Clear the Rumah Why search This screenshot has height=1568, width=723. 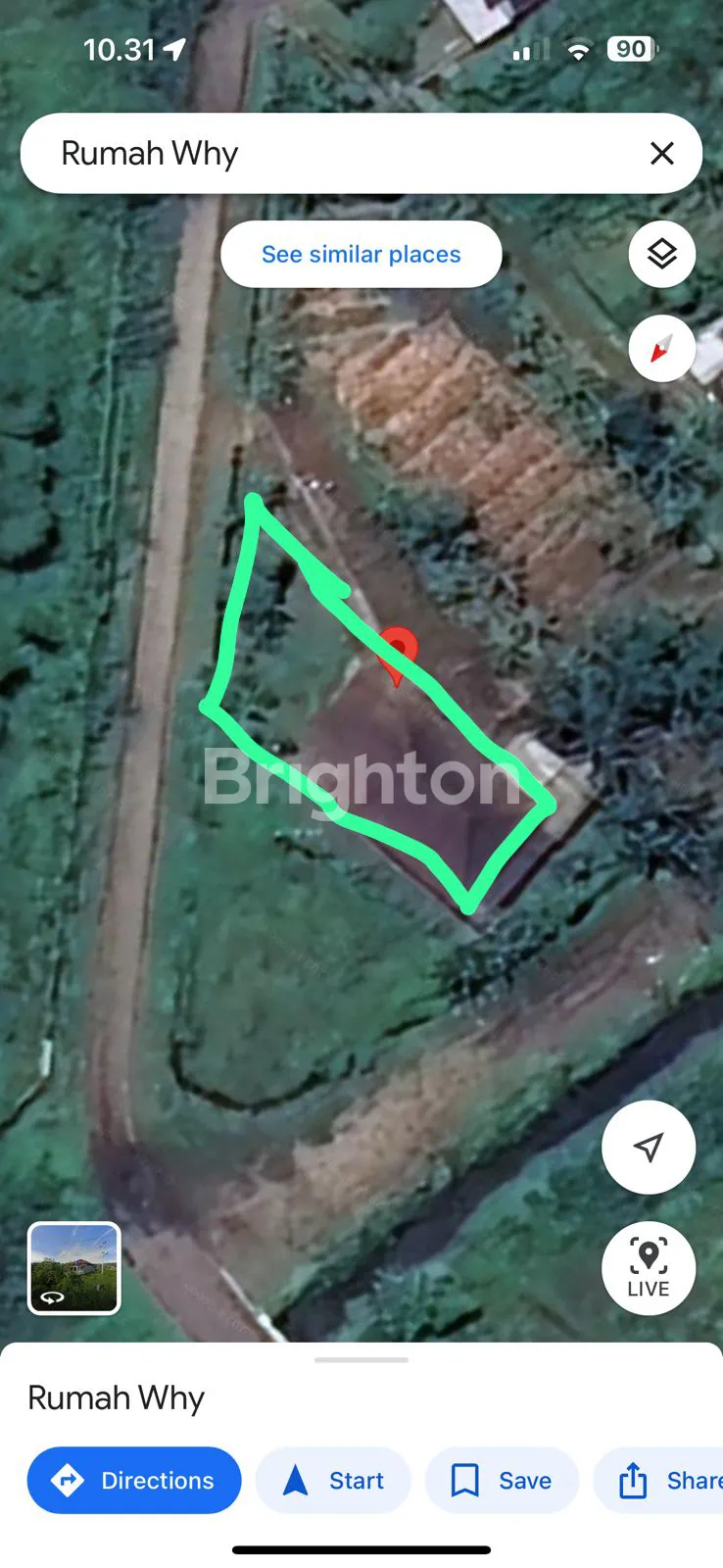662,154
